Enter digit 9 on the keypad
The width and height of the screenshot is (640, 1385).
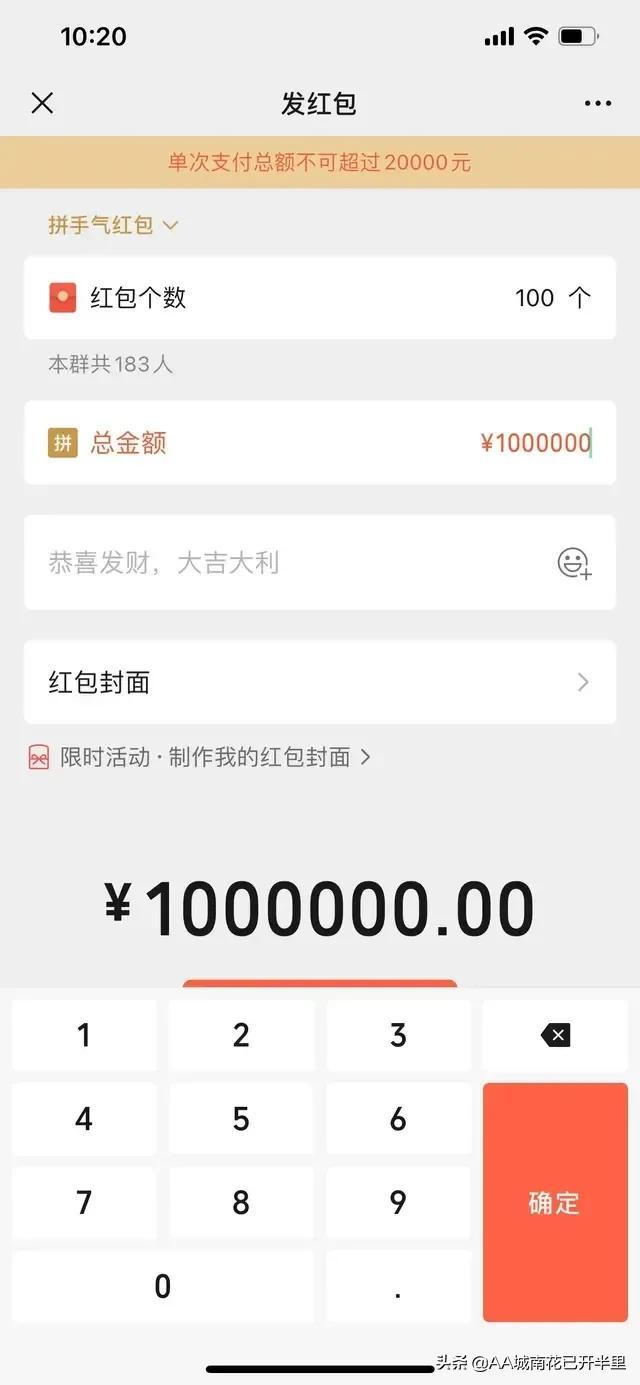coord(398,1202)
